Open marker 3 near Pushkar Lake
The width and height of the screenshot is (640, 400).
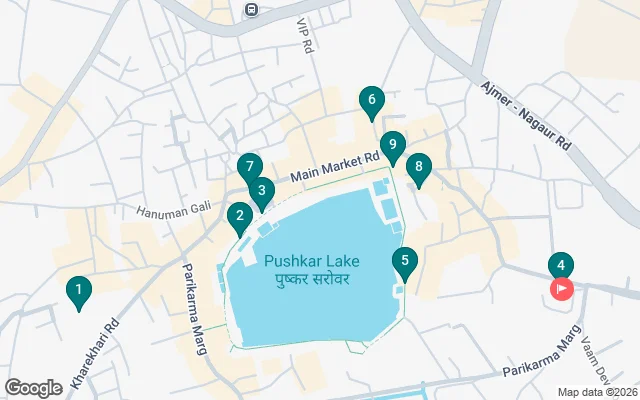[261, 190]
